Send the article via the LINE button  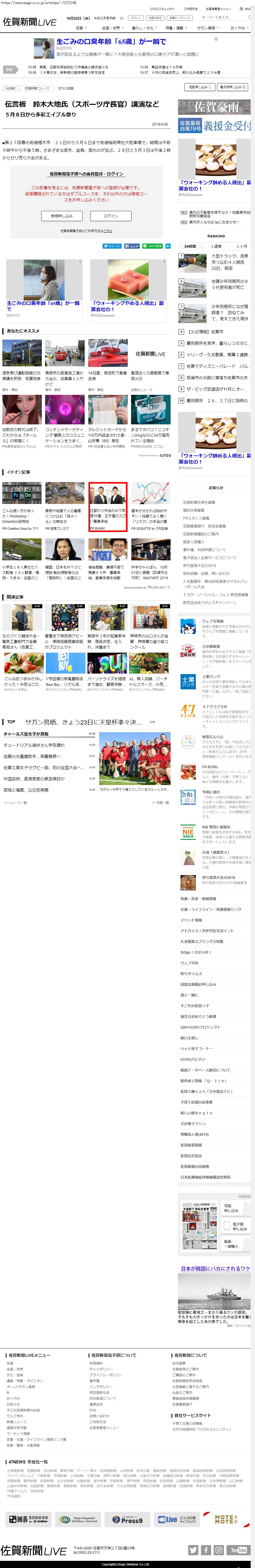(x=152, y=246)
